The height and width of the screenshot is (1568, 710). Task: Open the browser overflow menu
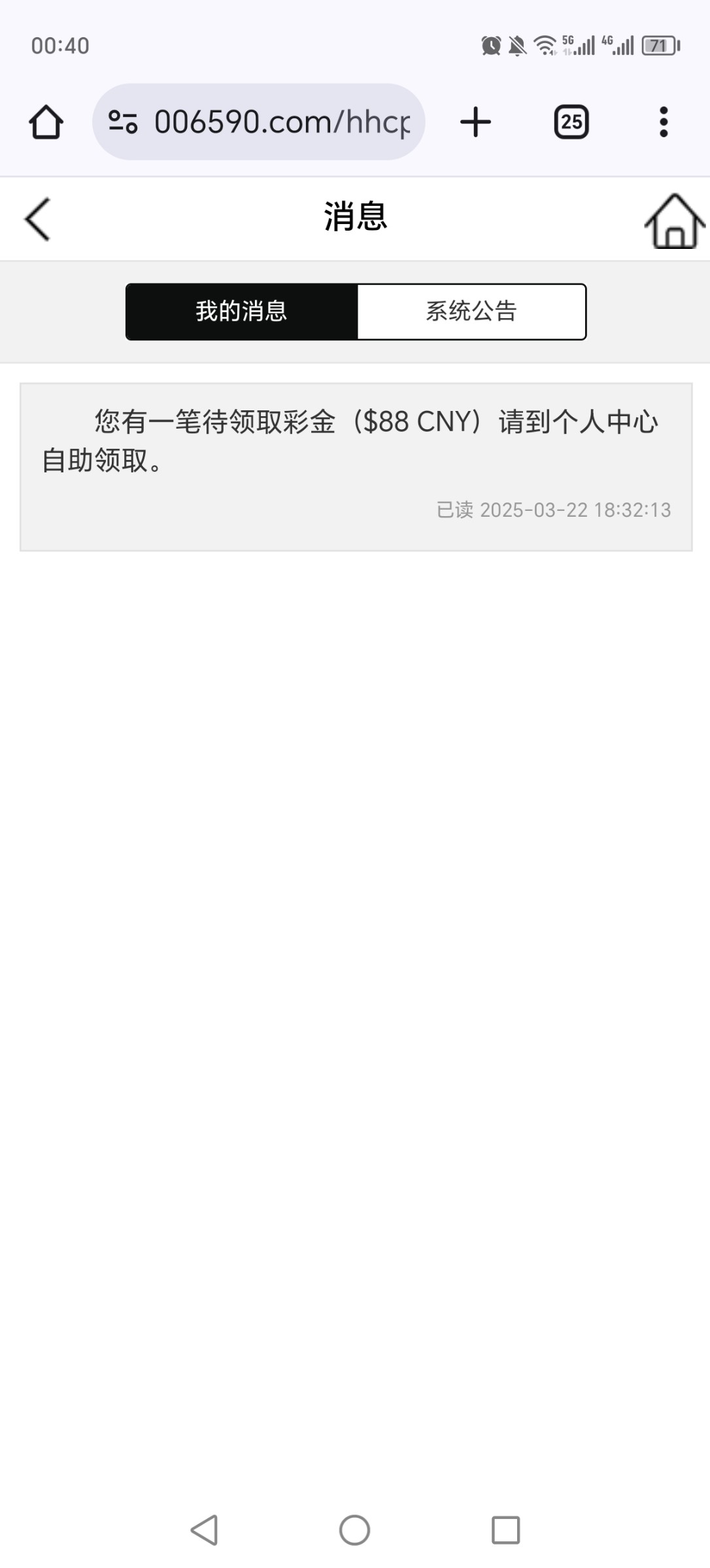tap(664, 122)
